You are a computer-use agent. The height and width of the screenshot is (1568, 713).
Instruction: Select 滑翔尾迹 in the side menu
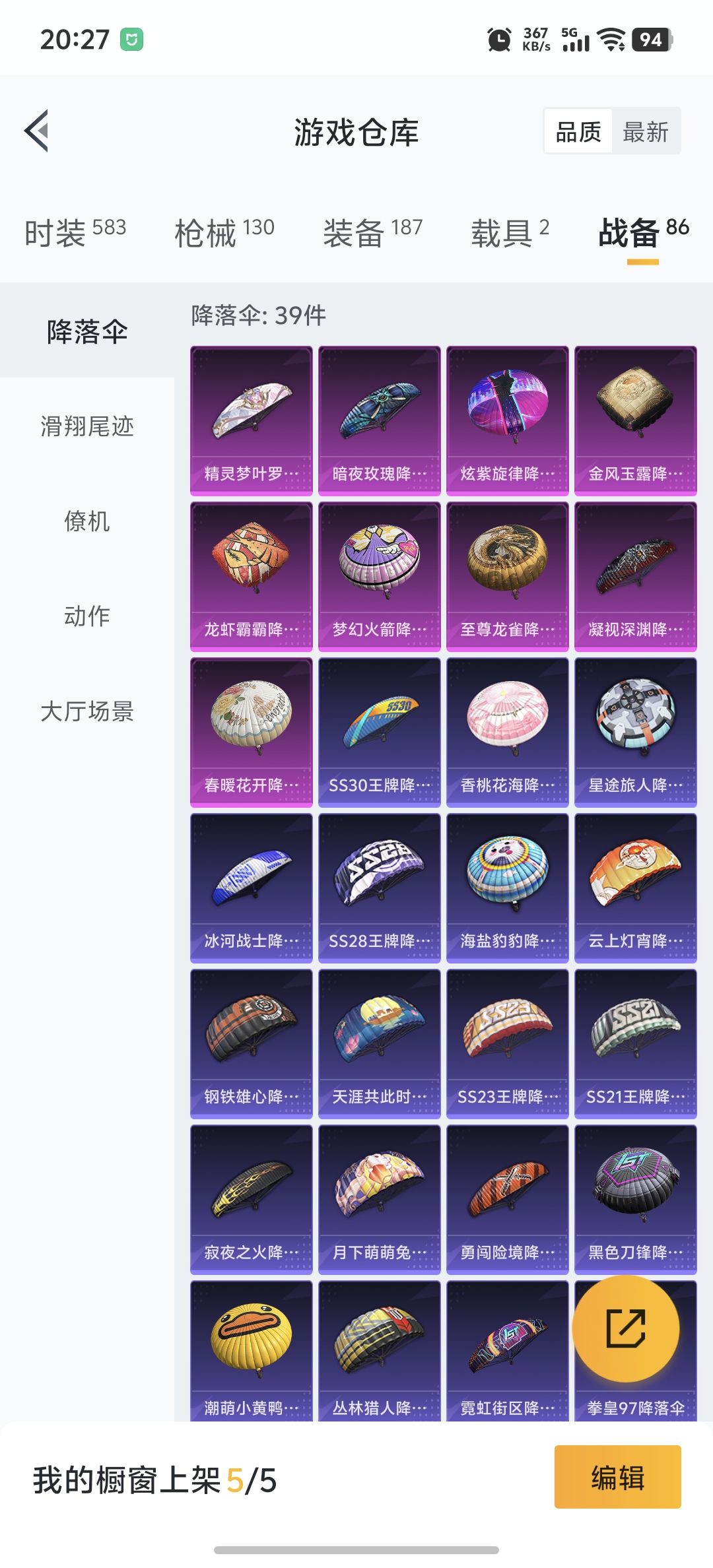[87, 426]
